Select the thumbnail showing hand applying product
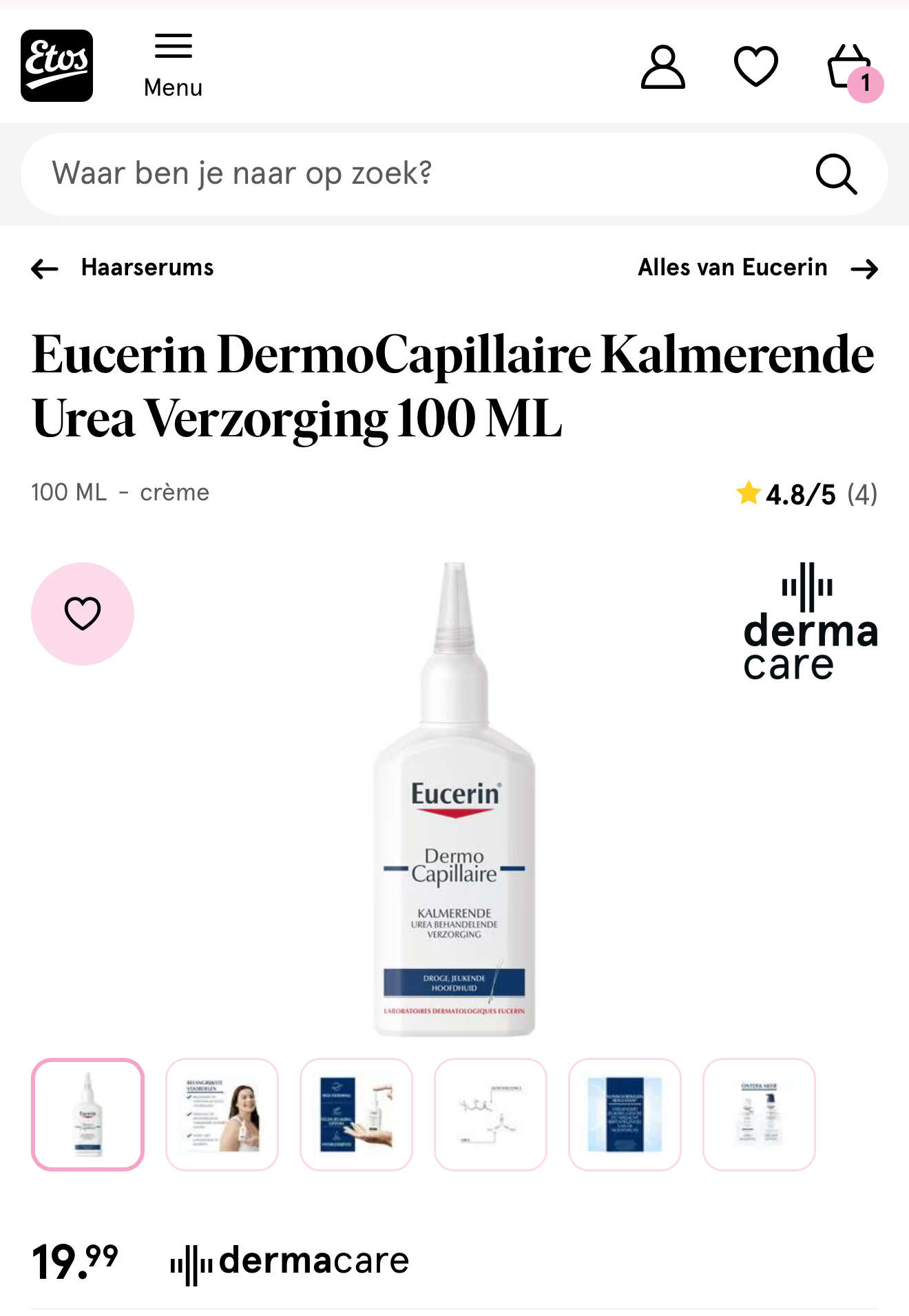The height and width of the screenshot is (1316, 909). [356, 1114]
